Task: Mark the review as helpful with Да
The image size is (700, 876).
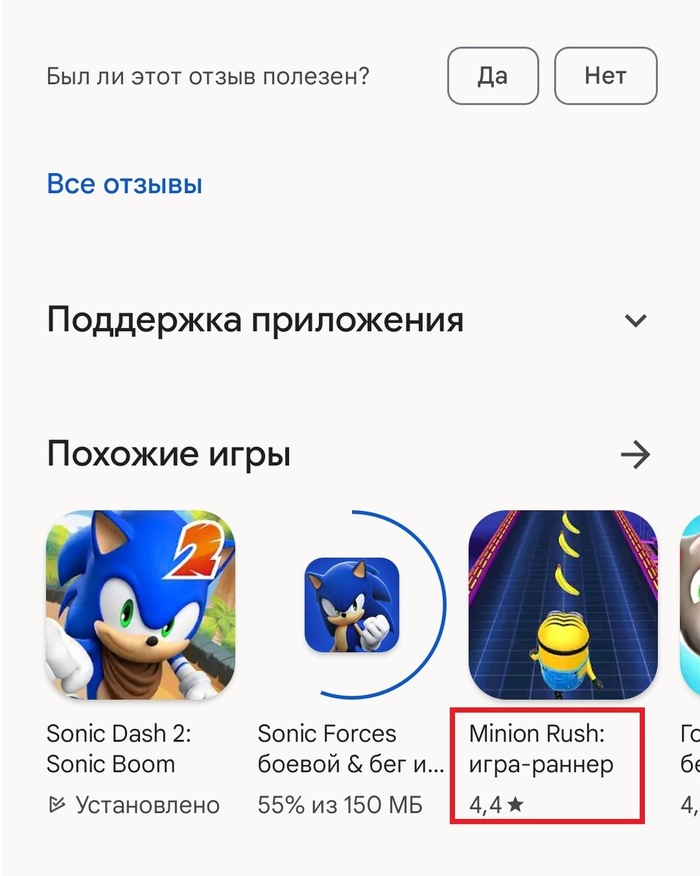Action: click(493, 76)
